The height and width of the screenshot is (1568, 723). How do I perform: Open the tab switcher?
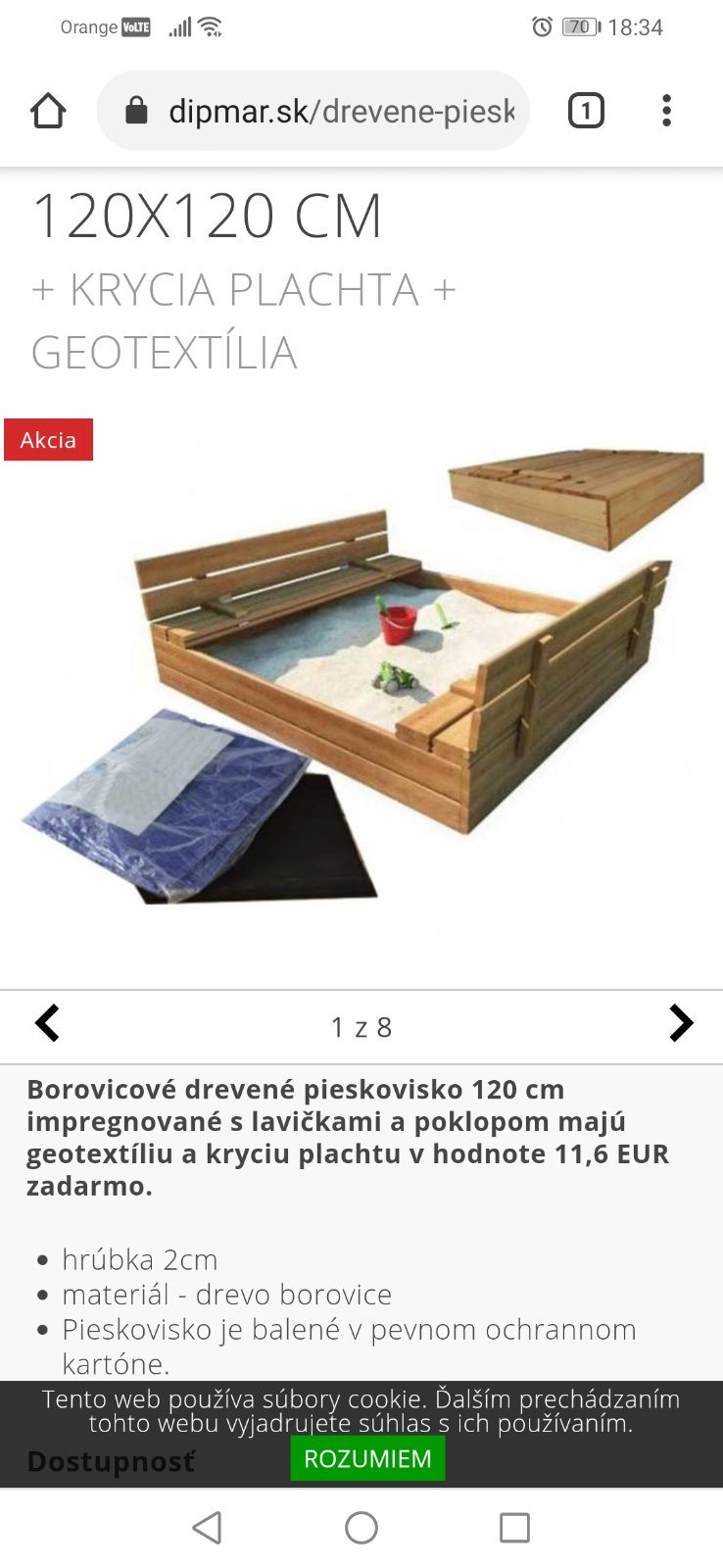(x=586, y=111)
